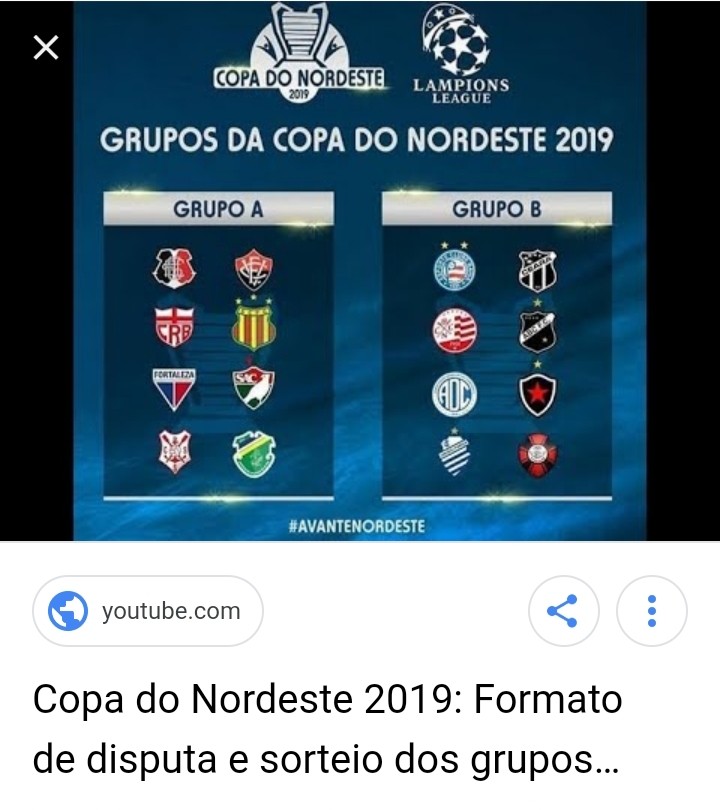Open the three-dot overflow menu
Screen dimensions: 720x810
(651, 611)
